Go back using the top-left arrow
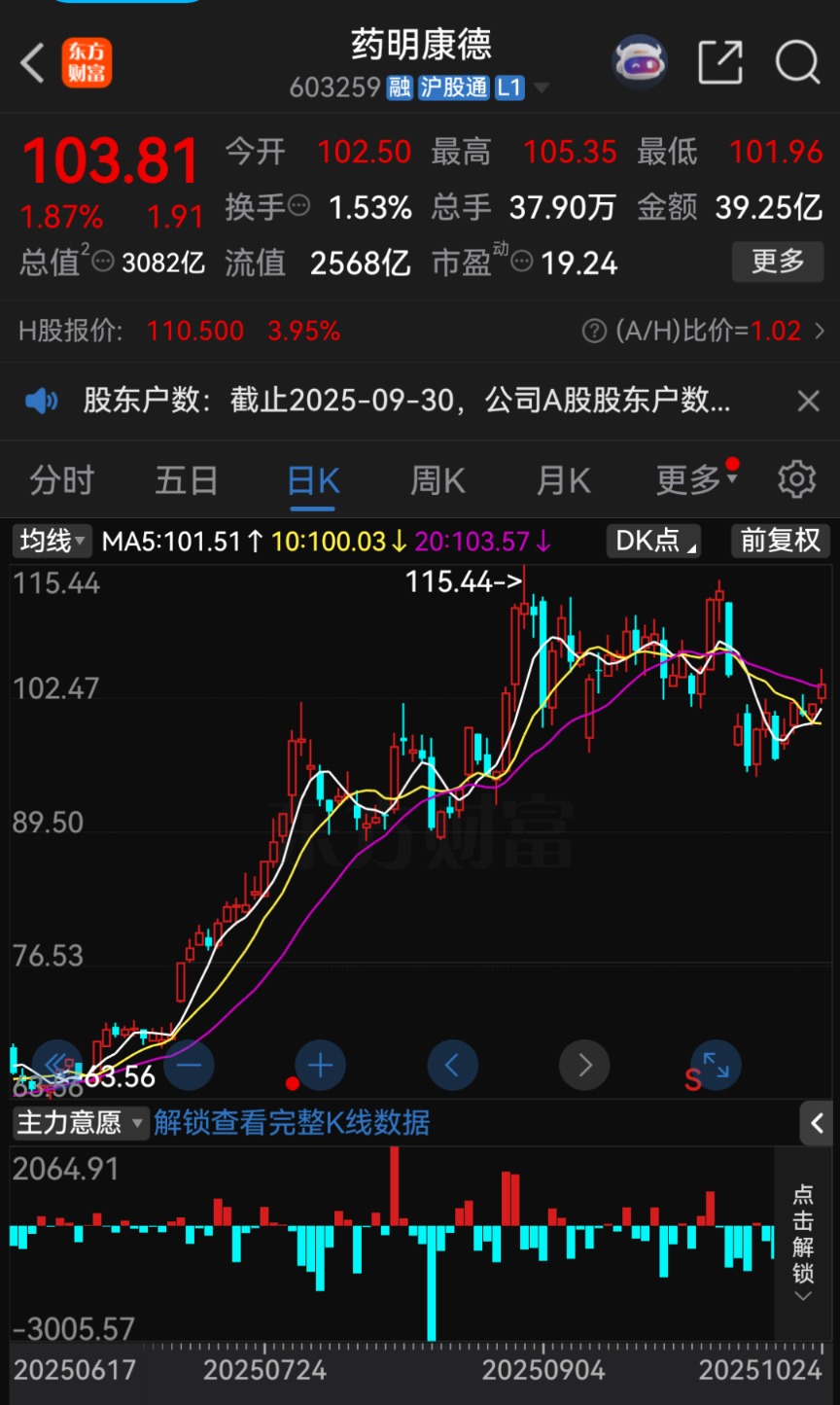This screenshot has height=1405, width=840. (32, 64)
